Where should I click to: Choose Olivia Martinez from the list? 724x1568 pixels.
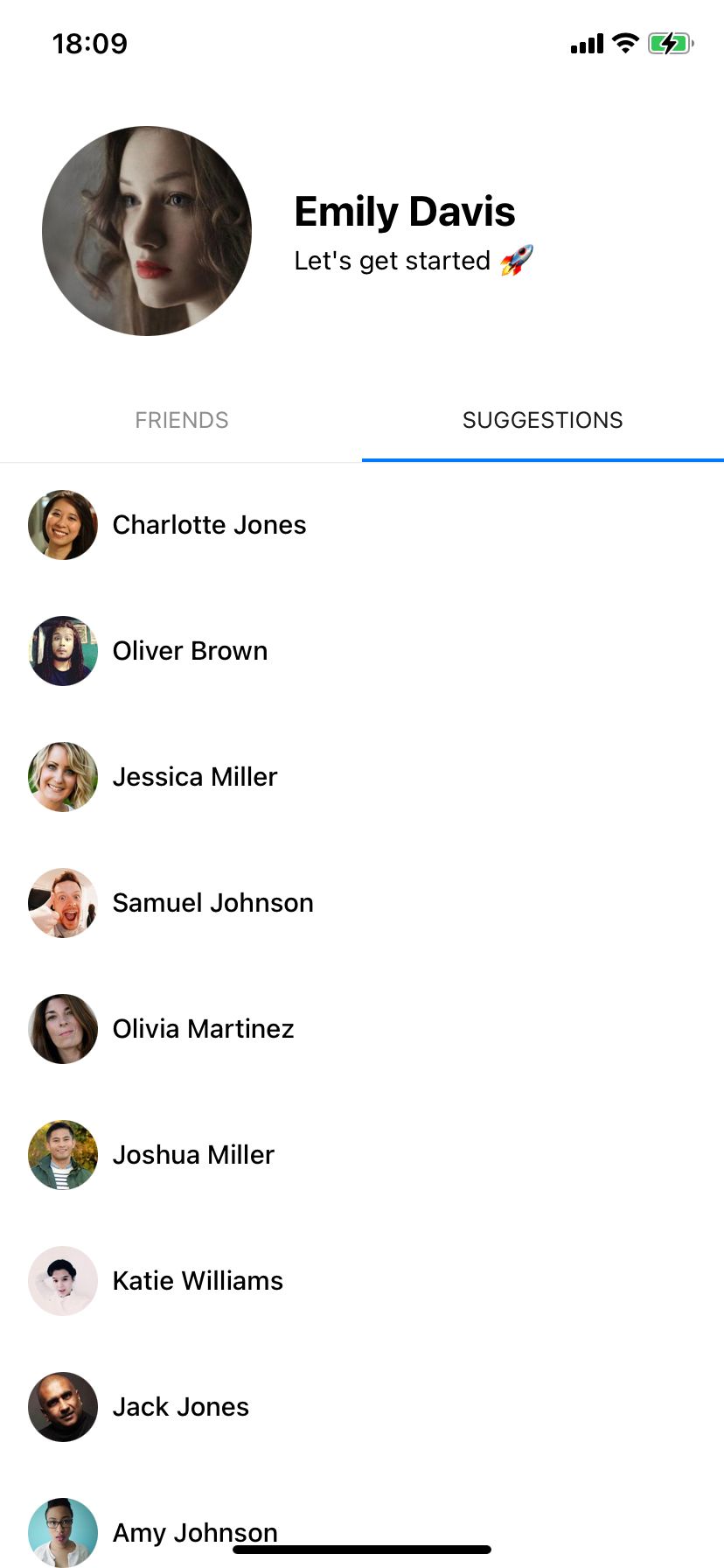click(203, 1029)
